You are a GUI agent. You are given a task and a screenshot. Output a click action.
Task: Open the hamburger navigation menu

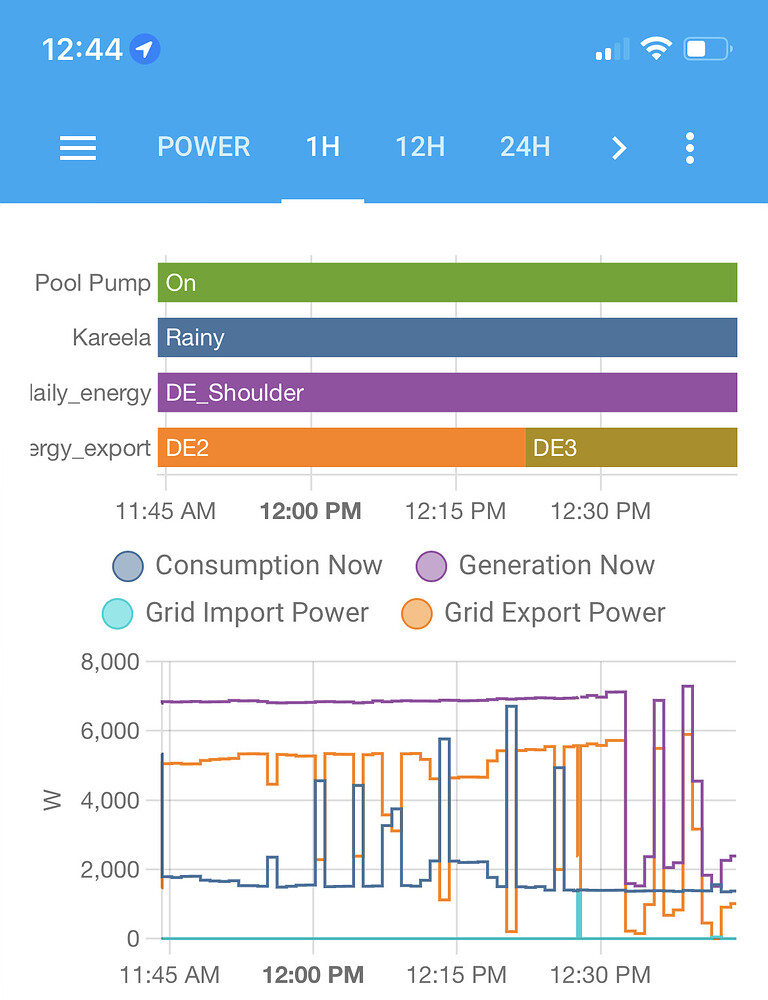pyautogui.click(x=77, y=147)
